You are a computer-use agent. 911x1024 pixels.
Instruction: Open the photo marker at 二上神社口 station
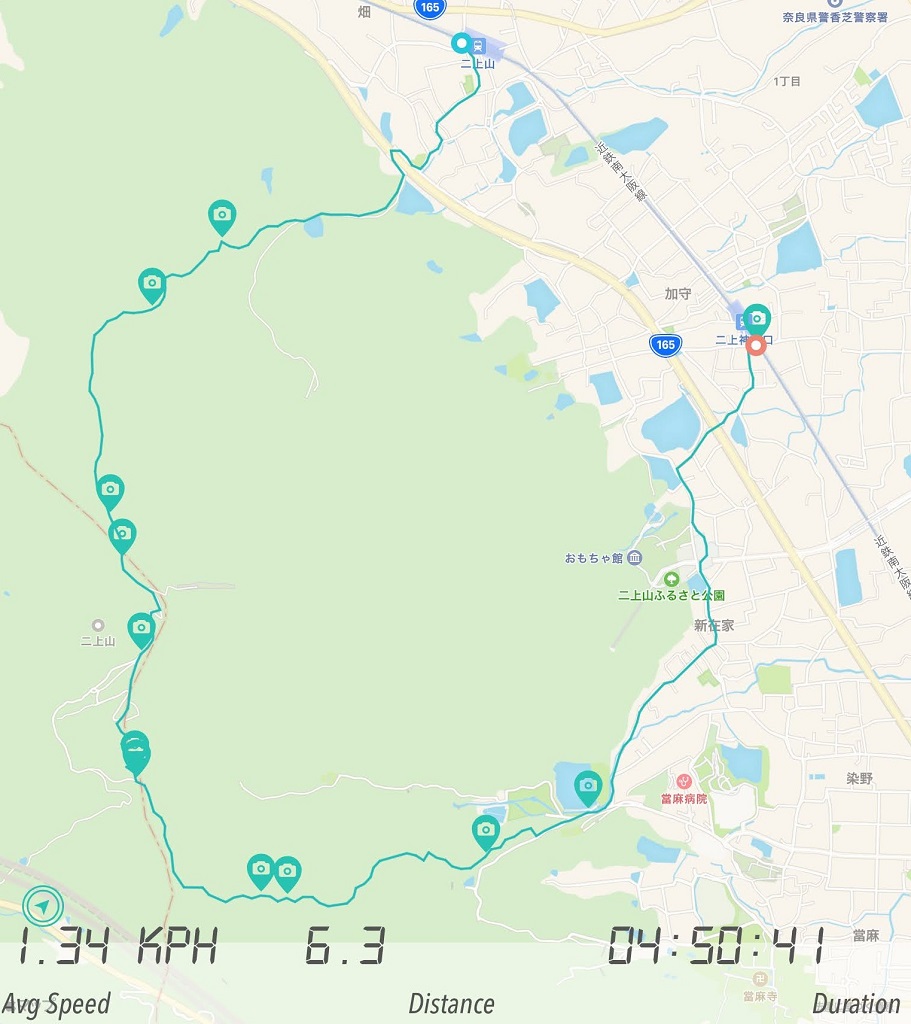point(757,318)
